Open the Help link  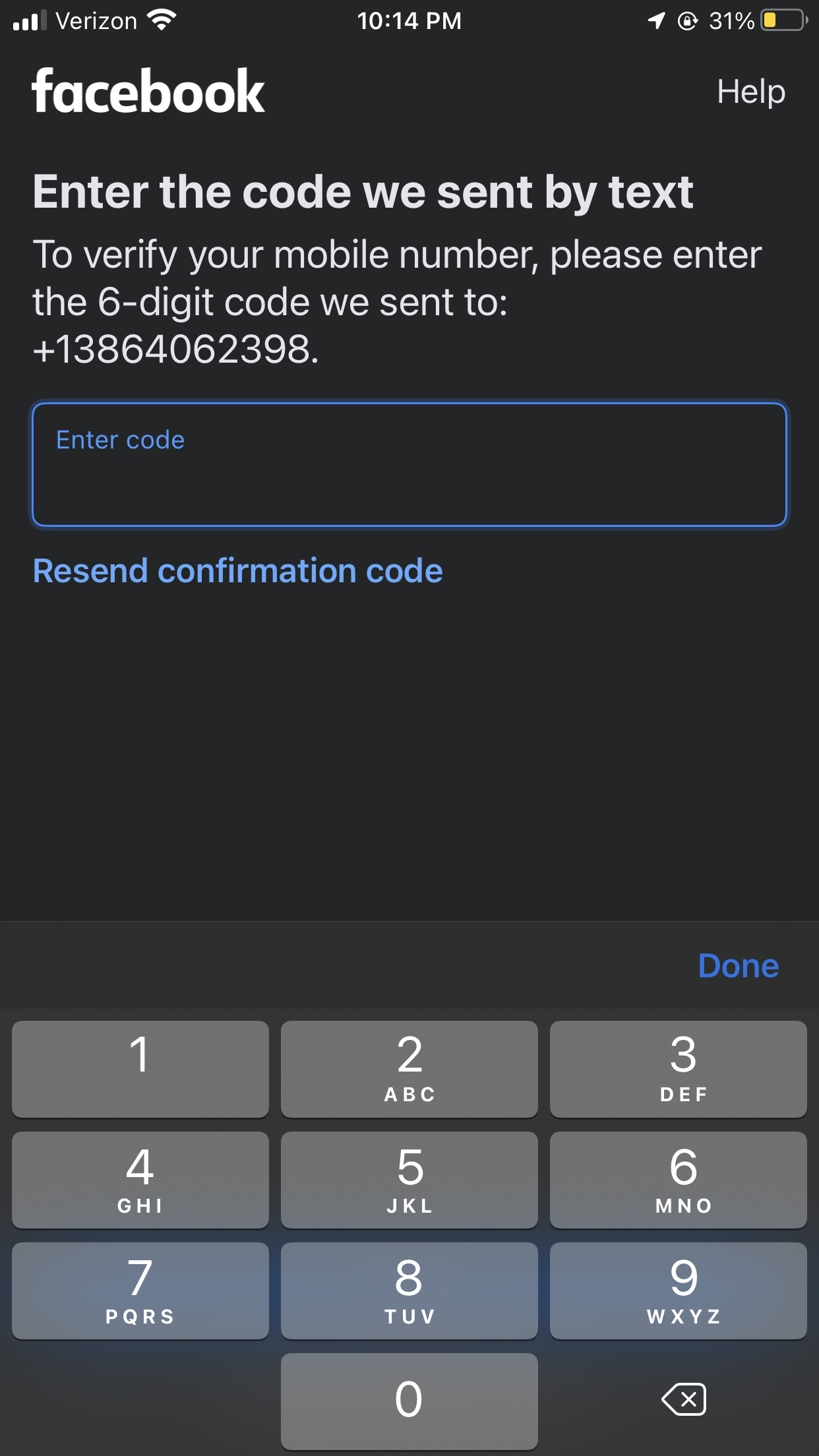751,92
